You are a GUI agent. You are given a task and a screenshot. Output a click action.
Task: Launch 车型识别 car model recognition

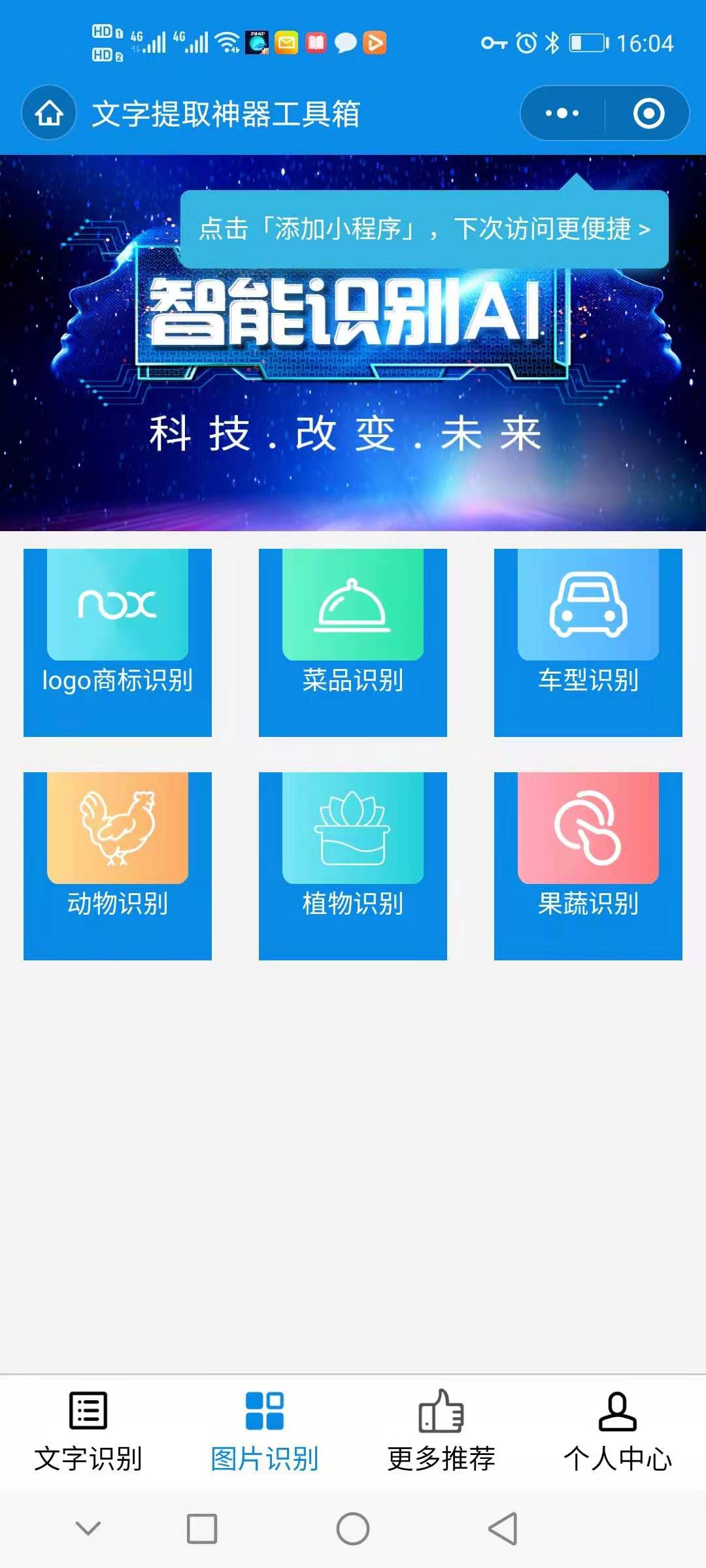click(588, 642)
